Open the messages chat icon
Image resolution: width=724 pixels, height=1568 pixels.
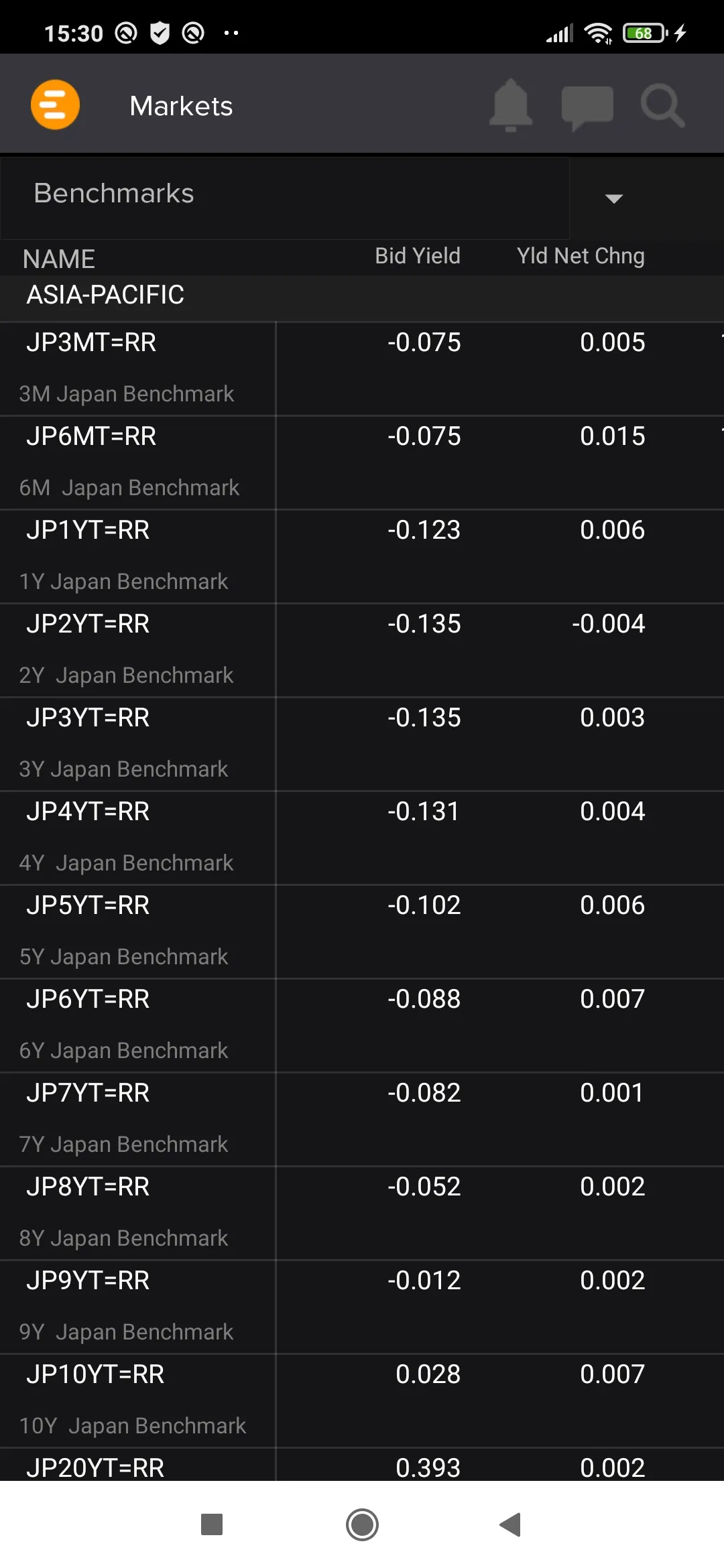(x=587, y=105)
